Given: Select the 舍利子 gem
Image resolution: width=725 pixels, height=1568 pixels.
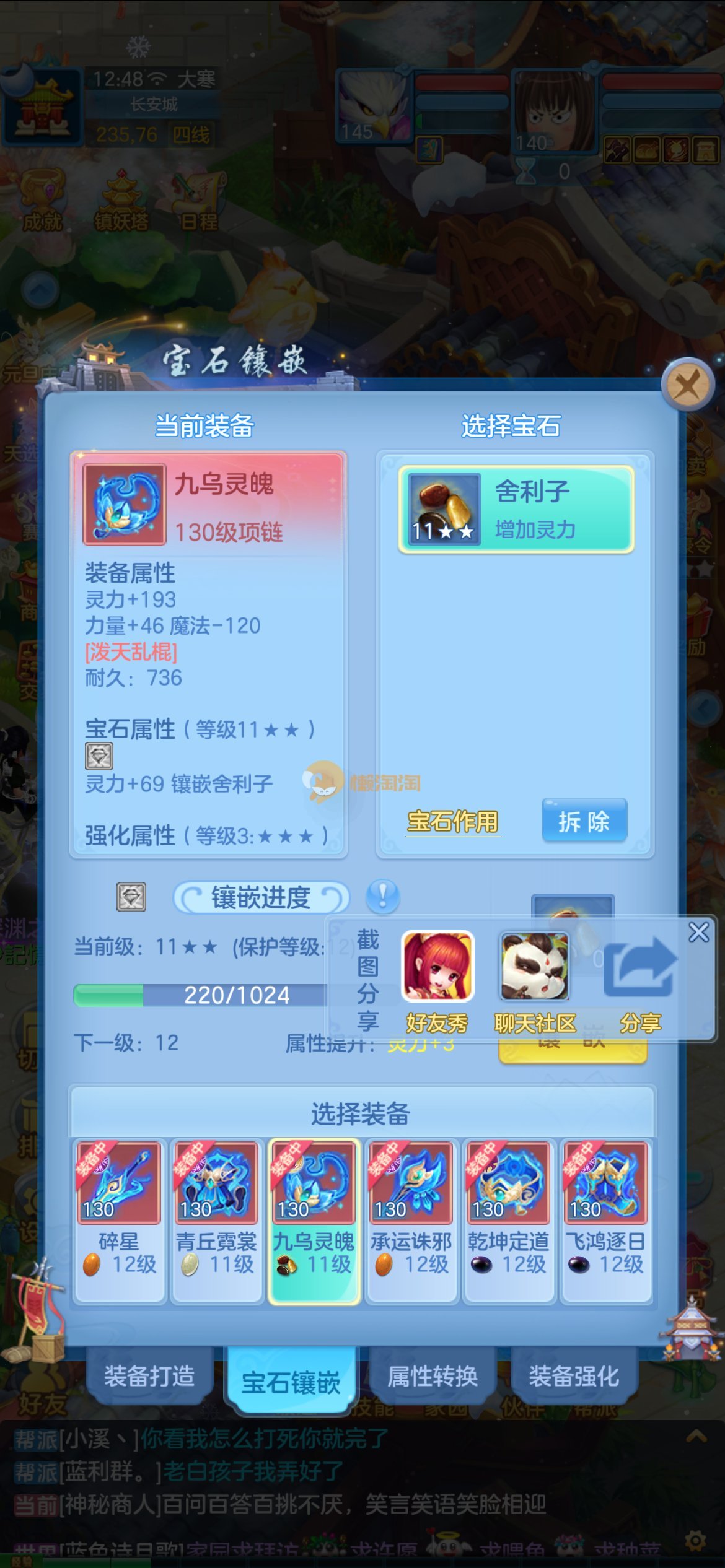Looking at the screenshot, I should click(516, 509).
